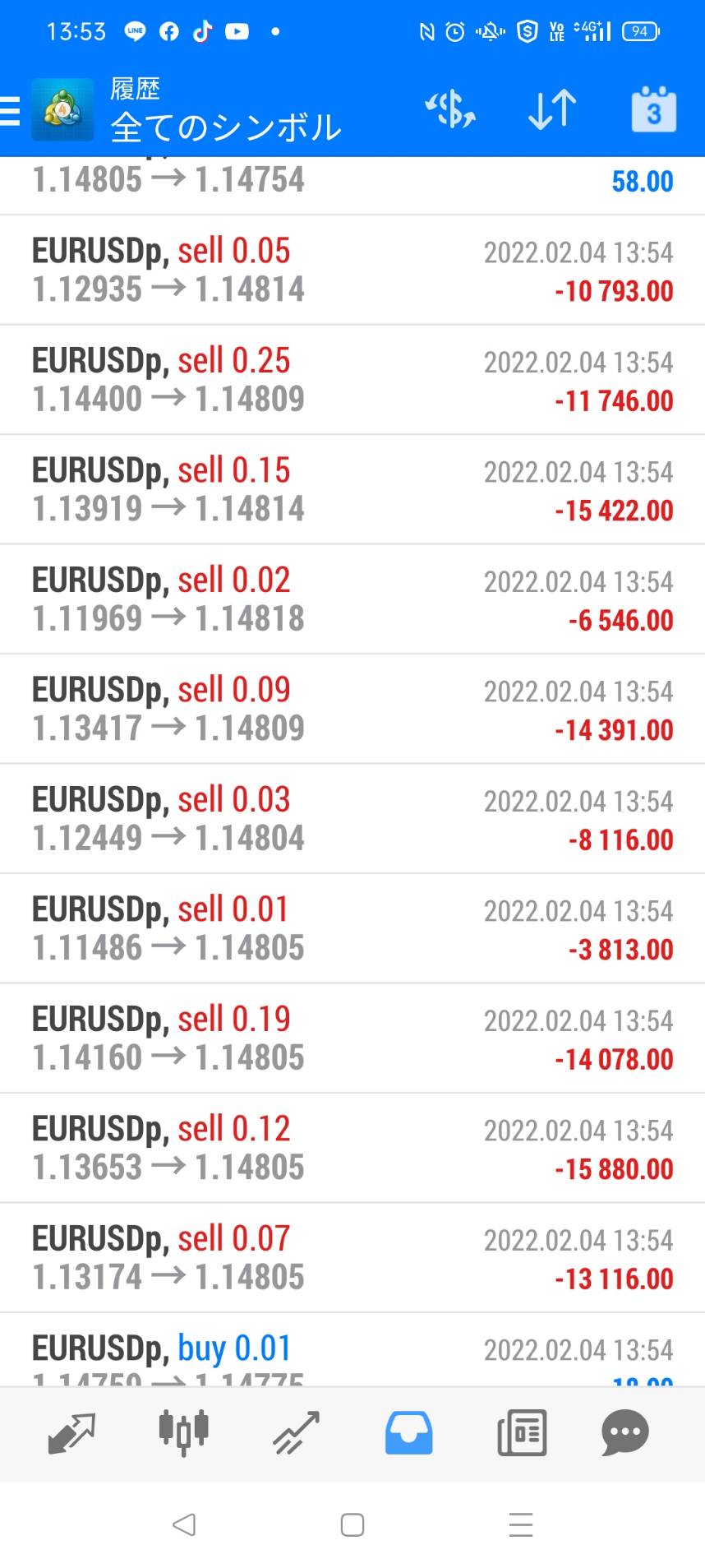
Task: View the sell 0.09 trade details
Action: click(x=352, y=710)
